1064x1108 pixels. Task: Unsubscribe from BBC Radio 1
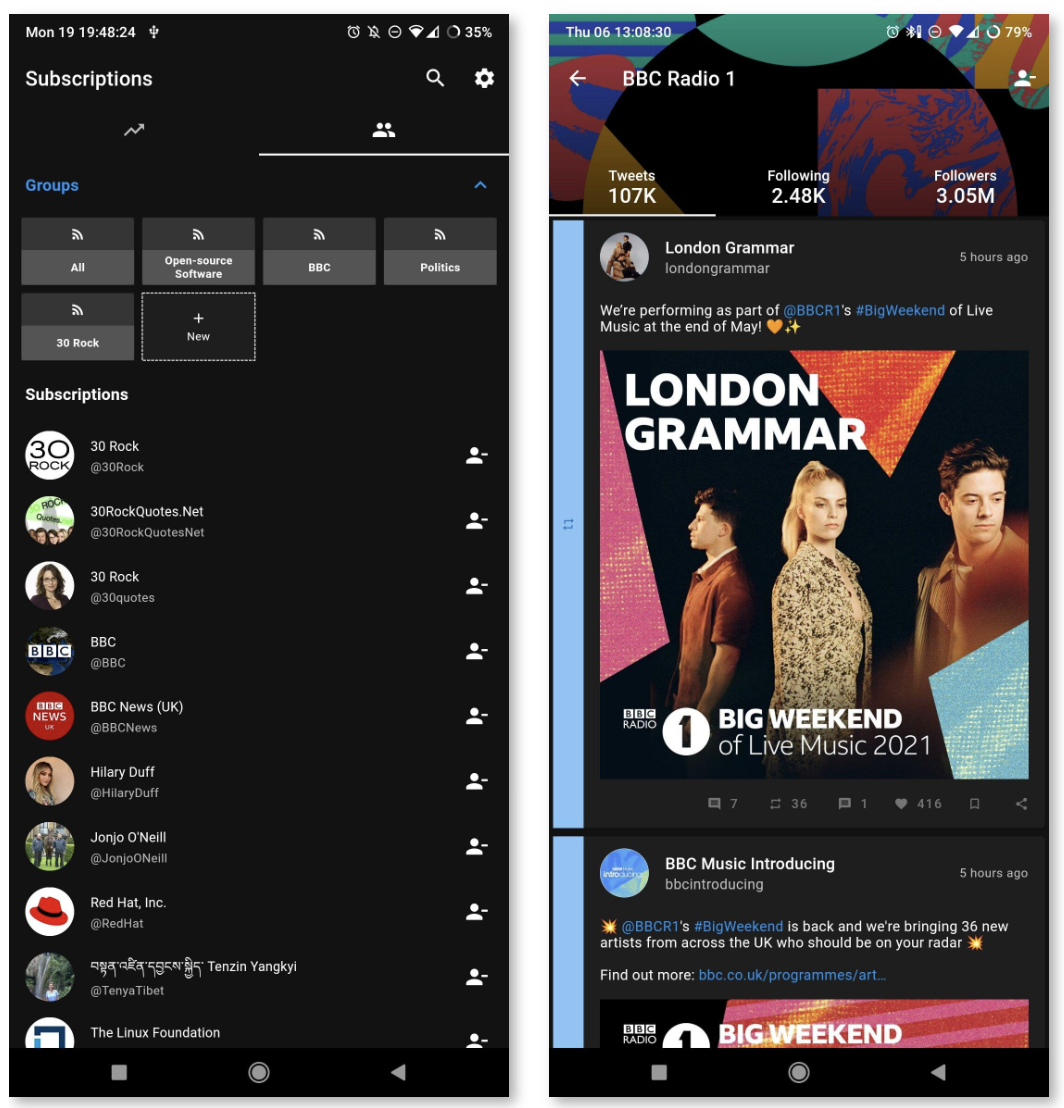click(1023, 79)
